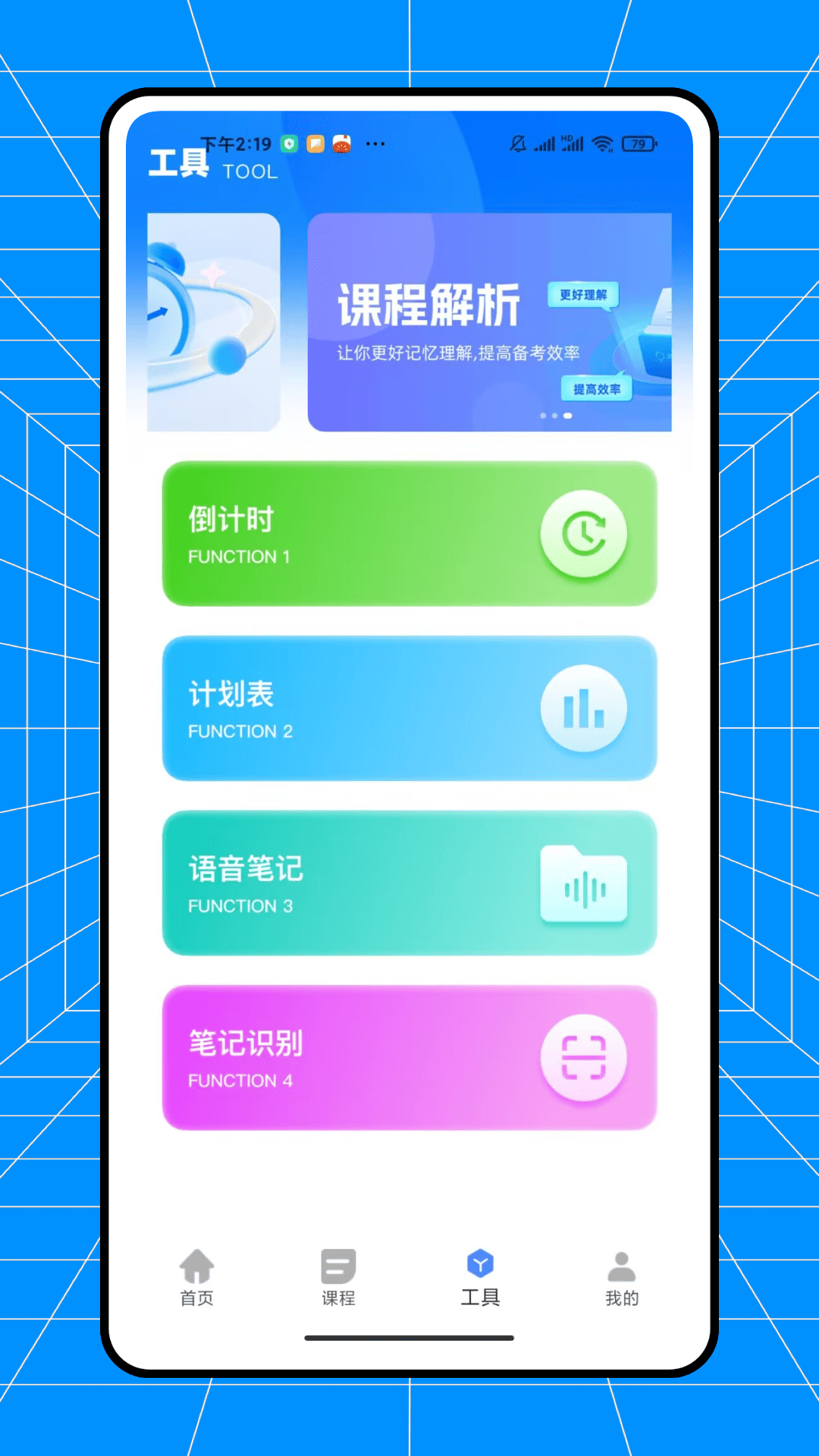
Task: Open the clock artwork thumbnail left of banner
Action: pyautogui.click(x=215, y=322)
